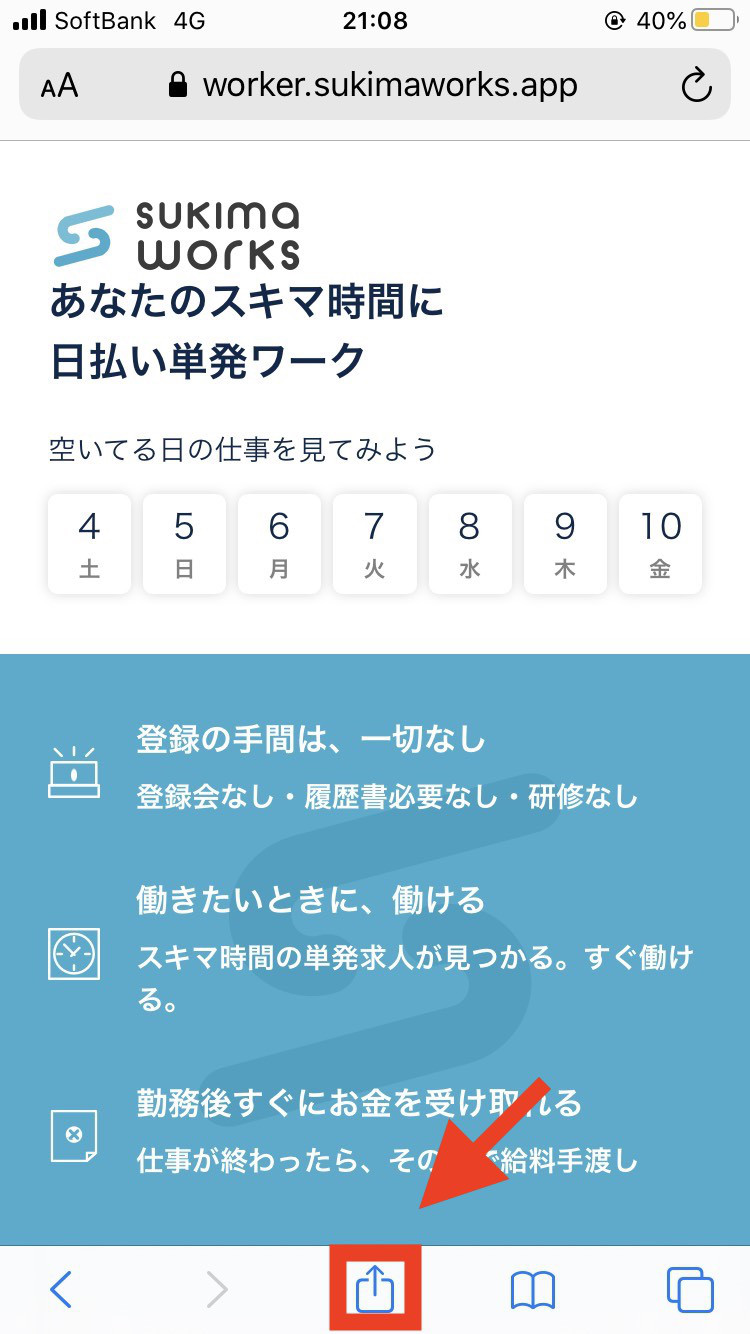This screenshot has height=1334, width=750.
Task: Show all open tabs
Action: [689, 1290]
